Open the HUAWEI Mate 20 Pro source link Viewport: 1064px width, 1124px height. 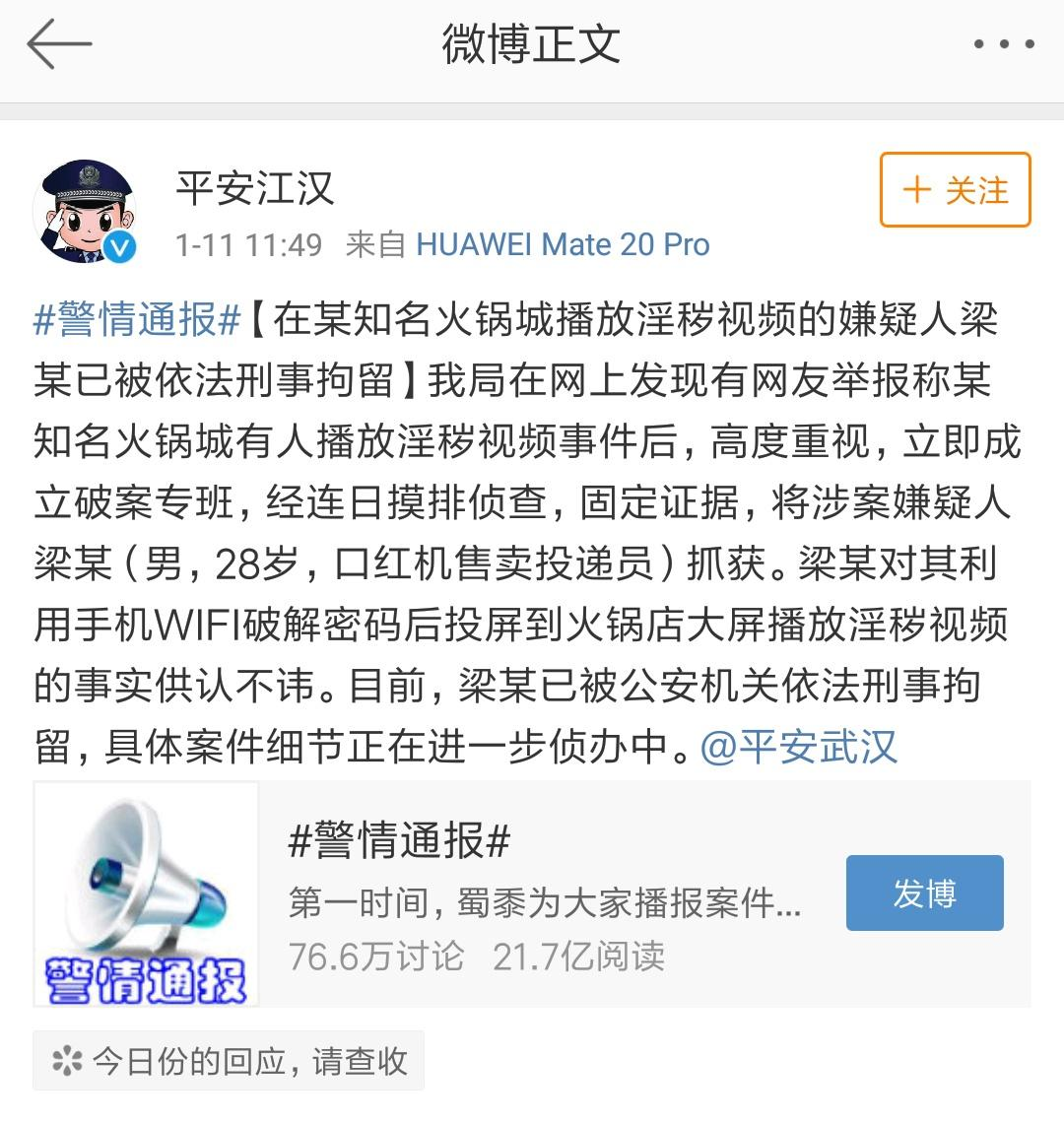(563, 244)
